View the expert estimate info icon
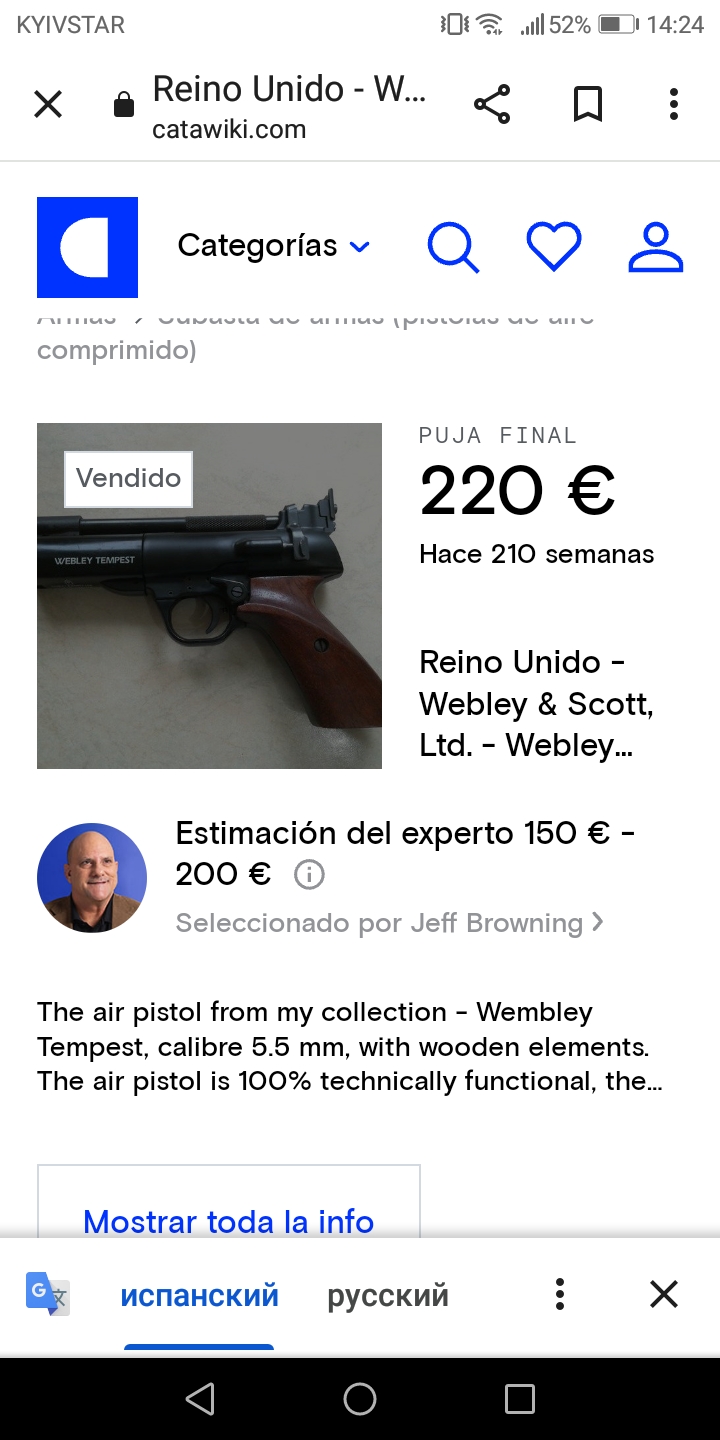The width and height of the screenshot is (720, 1440). [x=309, y=875]
